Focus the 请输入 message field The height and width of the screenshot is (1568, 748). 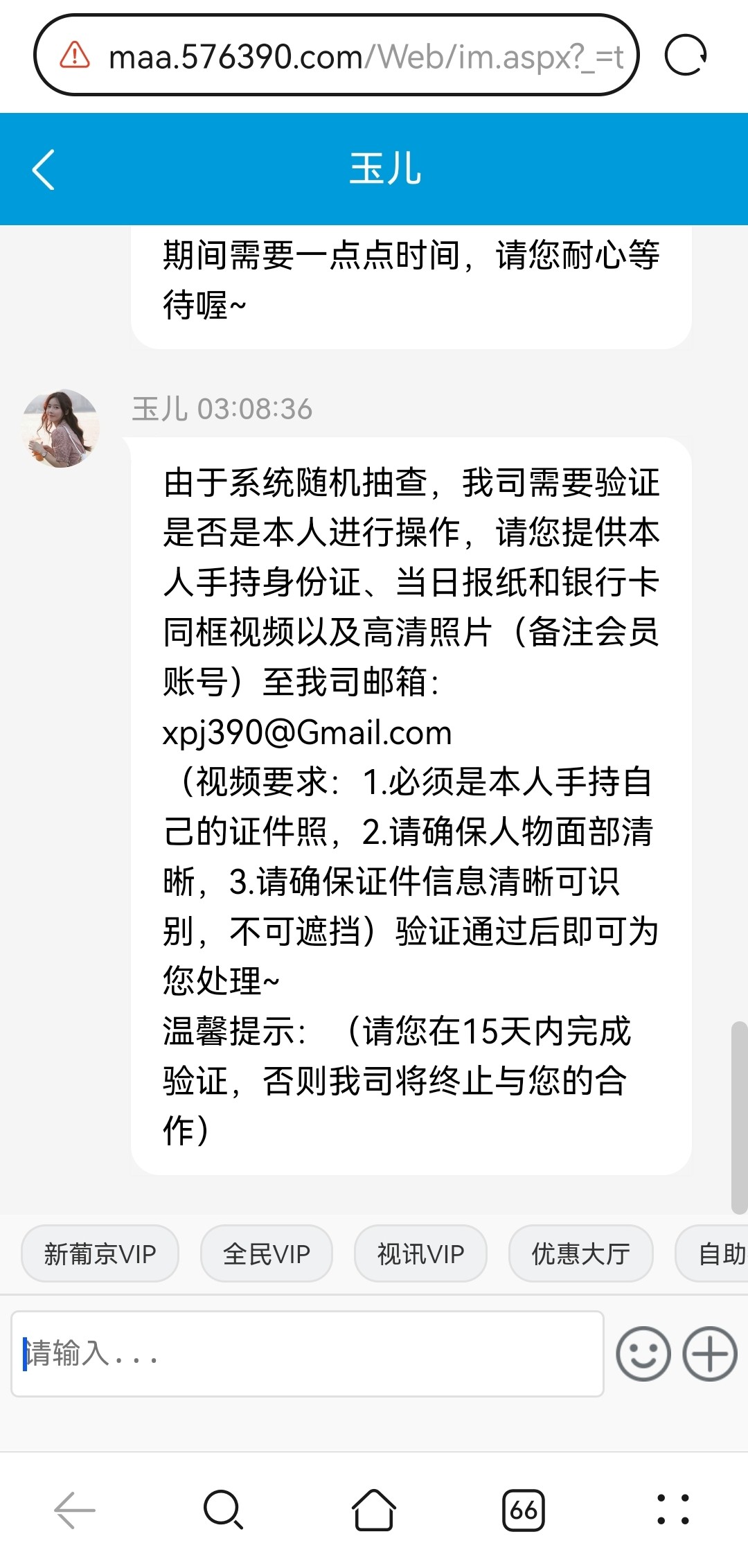(307, 1353)
